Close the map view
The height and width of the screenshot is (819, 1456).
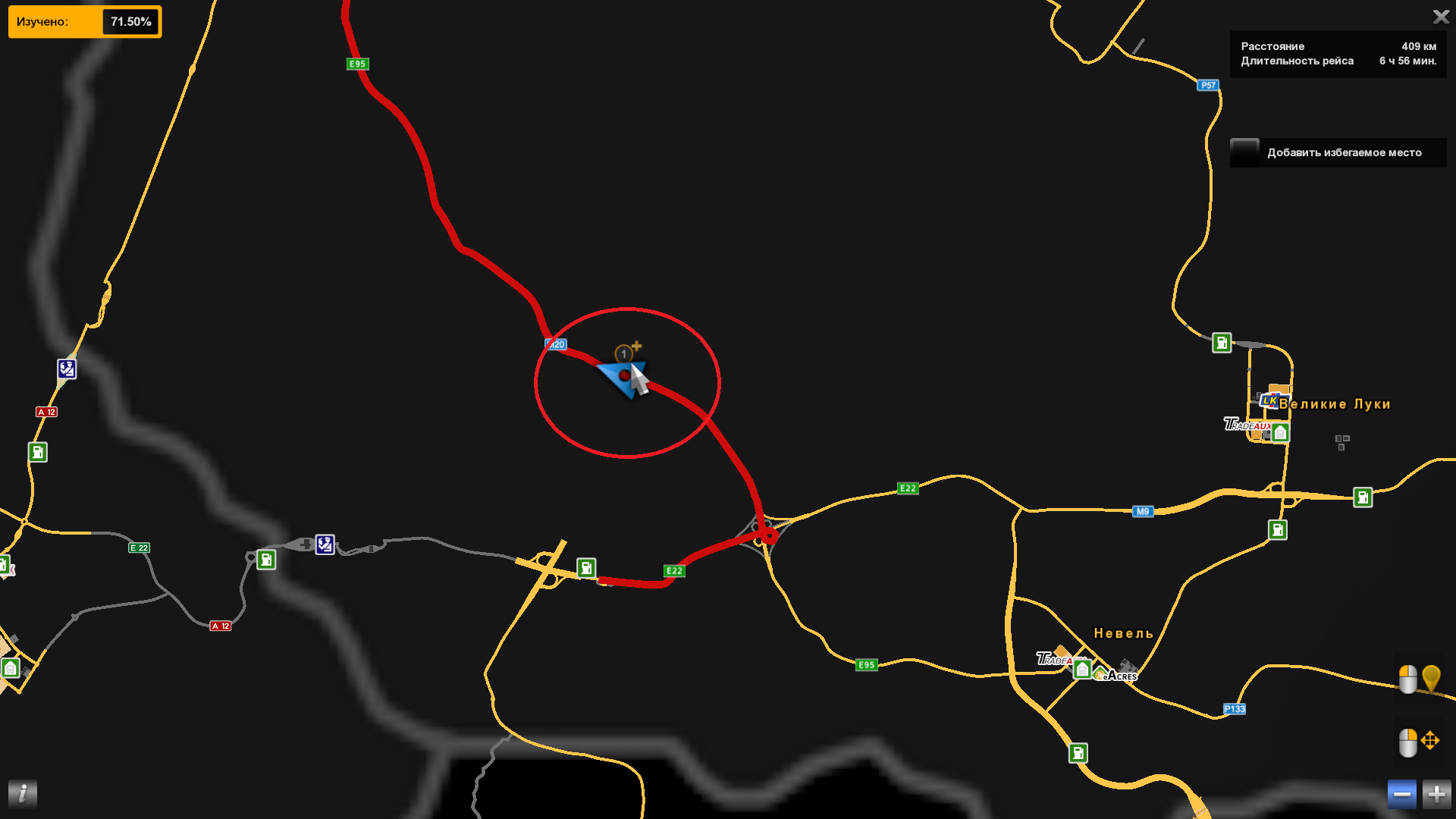pos(1441,17)
